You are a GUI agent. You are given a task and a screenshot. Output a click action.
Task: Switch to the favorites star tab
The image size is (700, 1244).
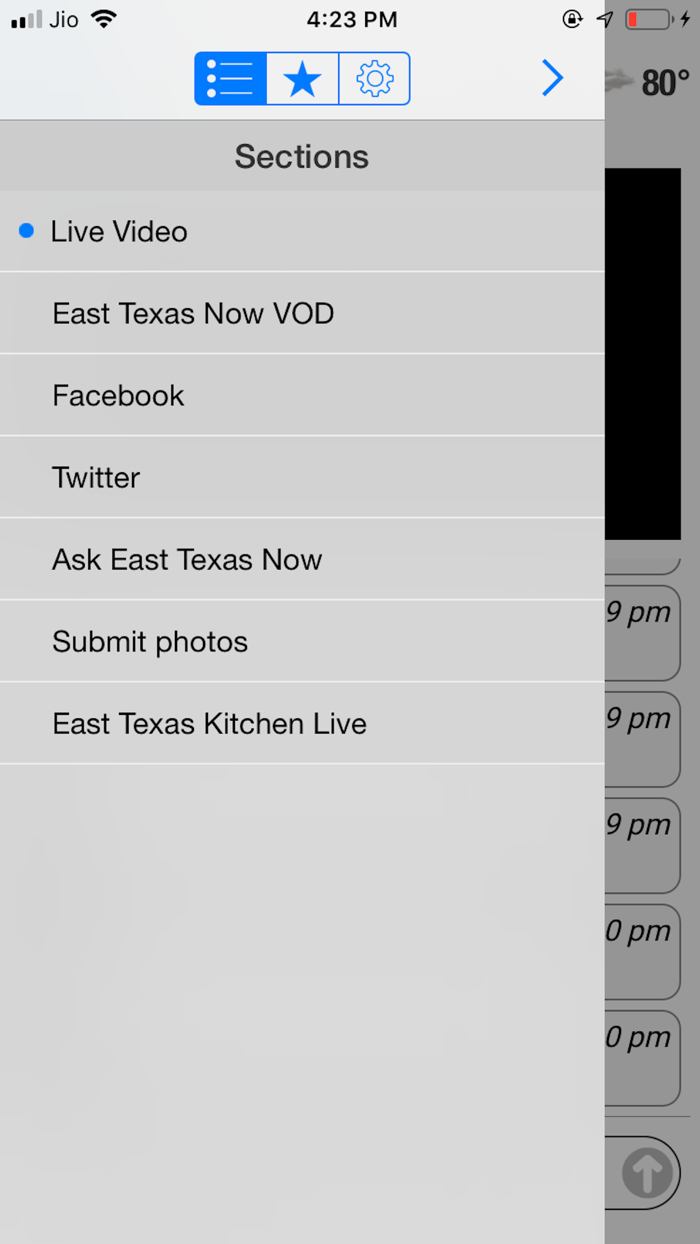pos(302,78)
